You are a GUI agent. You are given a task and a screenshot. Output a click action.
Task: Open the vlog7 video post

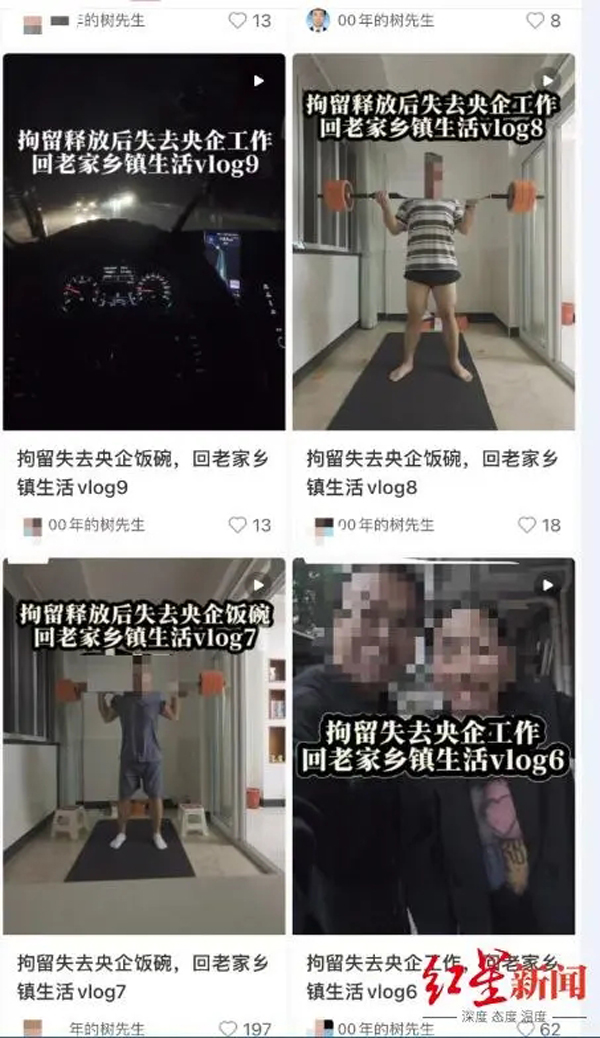pyautogui.click(x=144, y=746)
